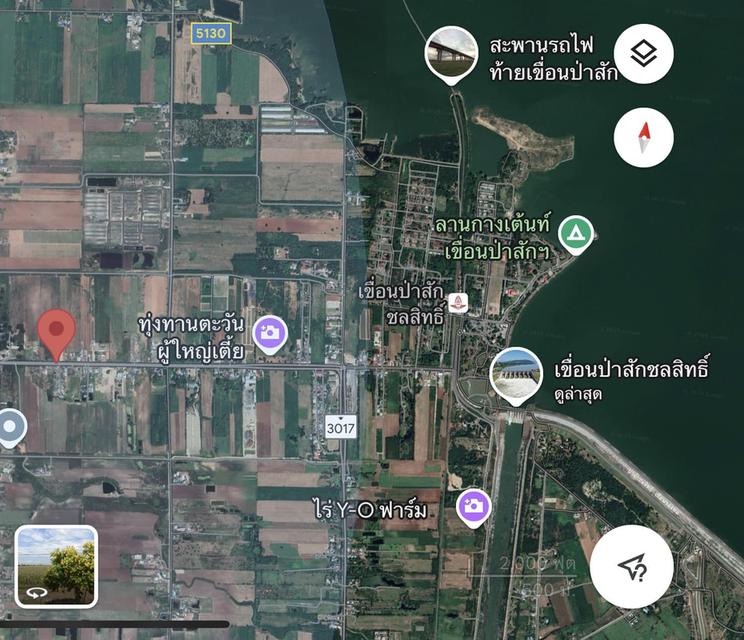Open the ทุ่งทานตะวันผู้ใหญ่เตี้ย photo spot marker
The width and height of the screenshot is (744, 640).
coord(268,334)
